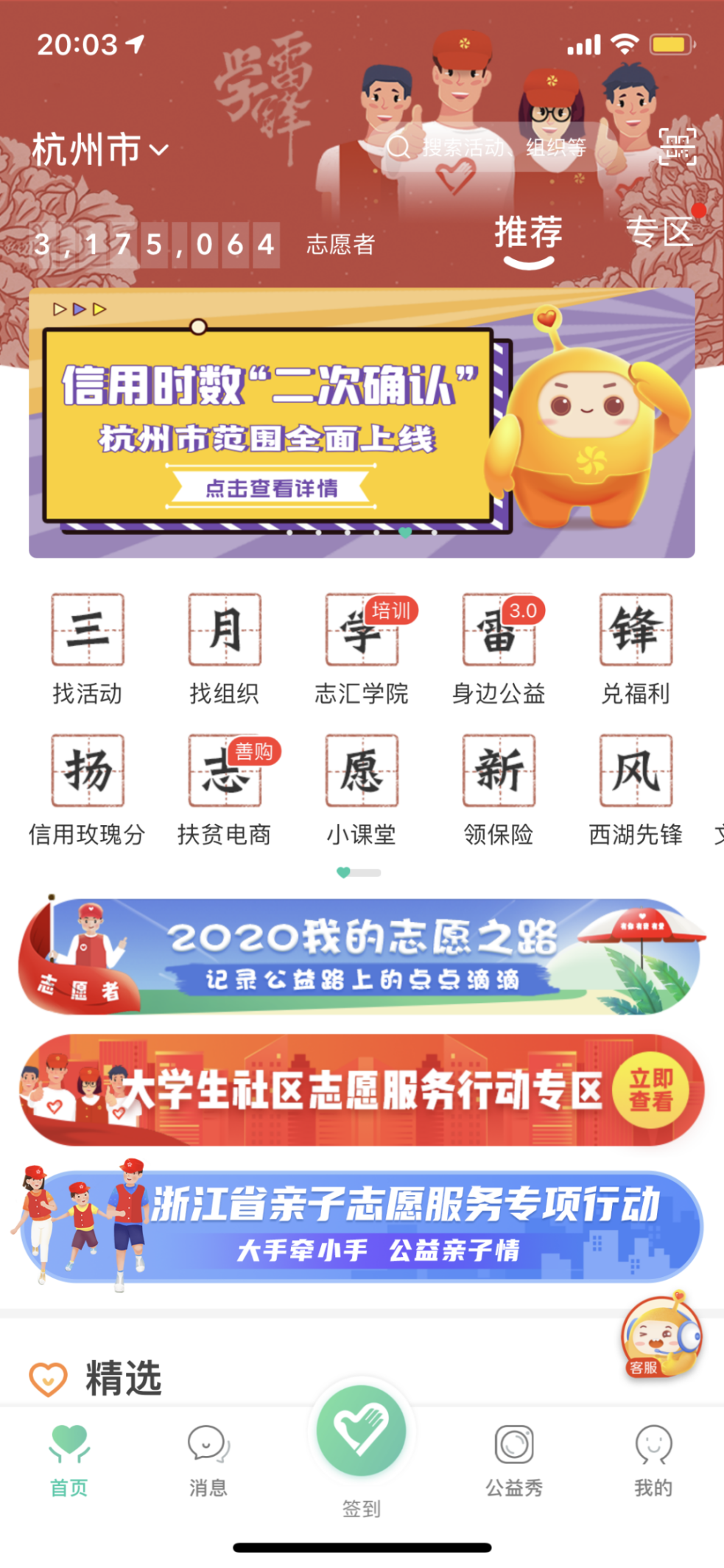724x1568 pixels.
Task: Open the floating 客服 customer service mascot
Action: click(660, 1338)
